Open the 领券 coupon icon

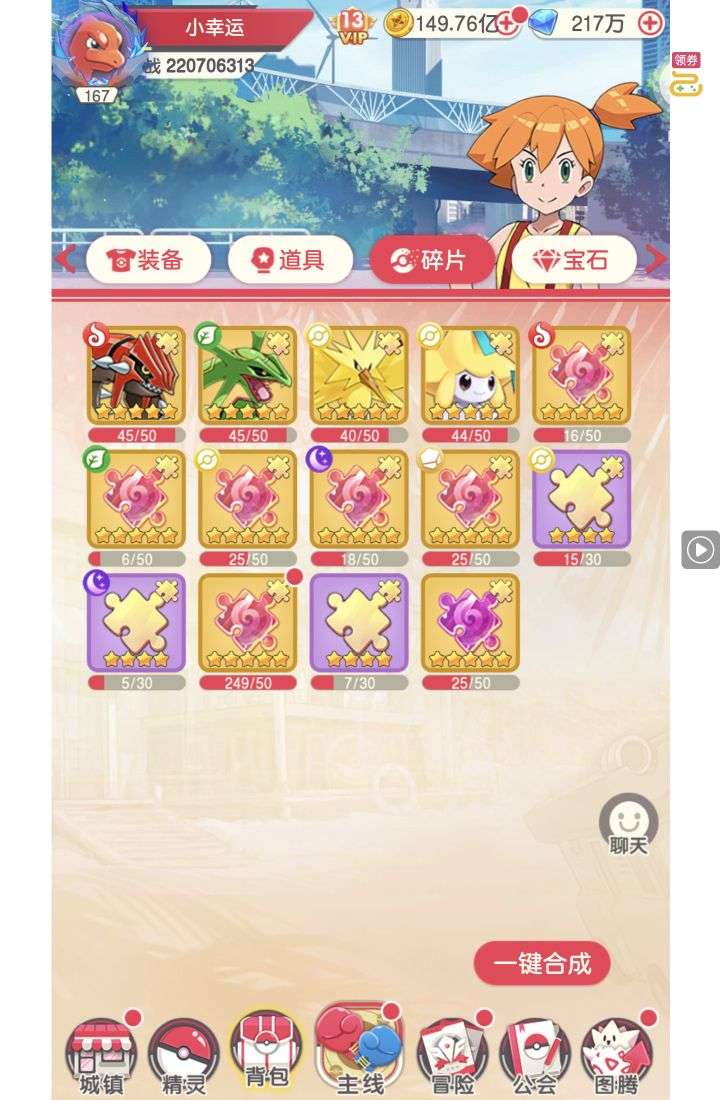pos(686,75)
